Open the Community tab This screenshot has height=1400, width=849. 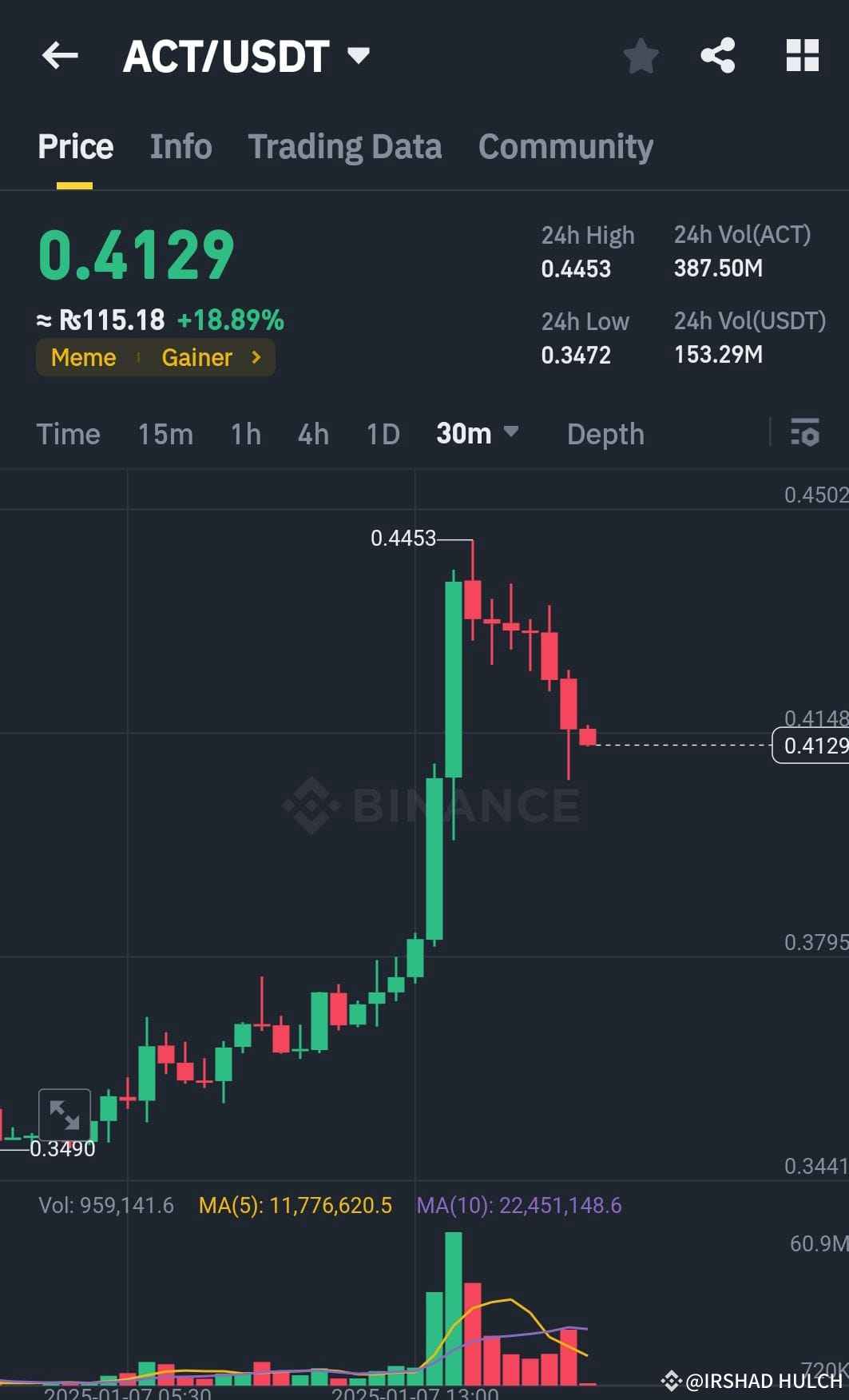tap(565, 146)
